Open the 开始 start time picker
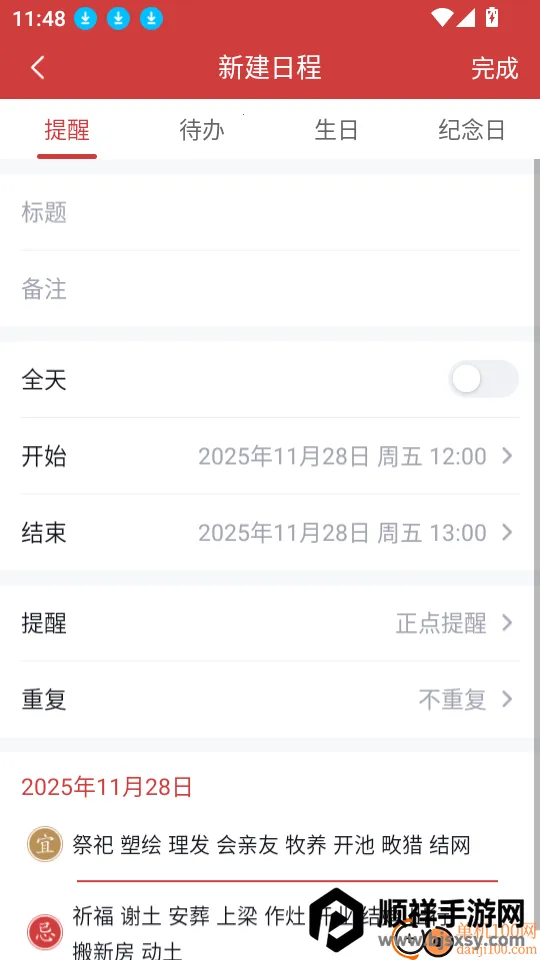The width and height of the screenshot is (540, 960). pyautogui.click(x=270, y=456)
